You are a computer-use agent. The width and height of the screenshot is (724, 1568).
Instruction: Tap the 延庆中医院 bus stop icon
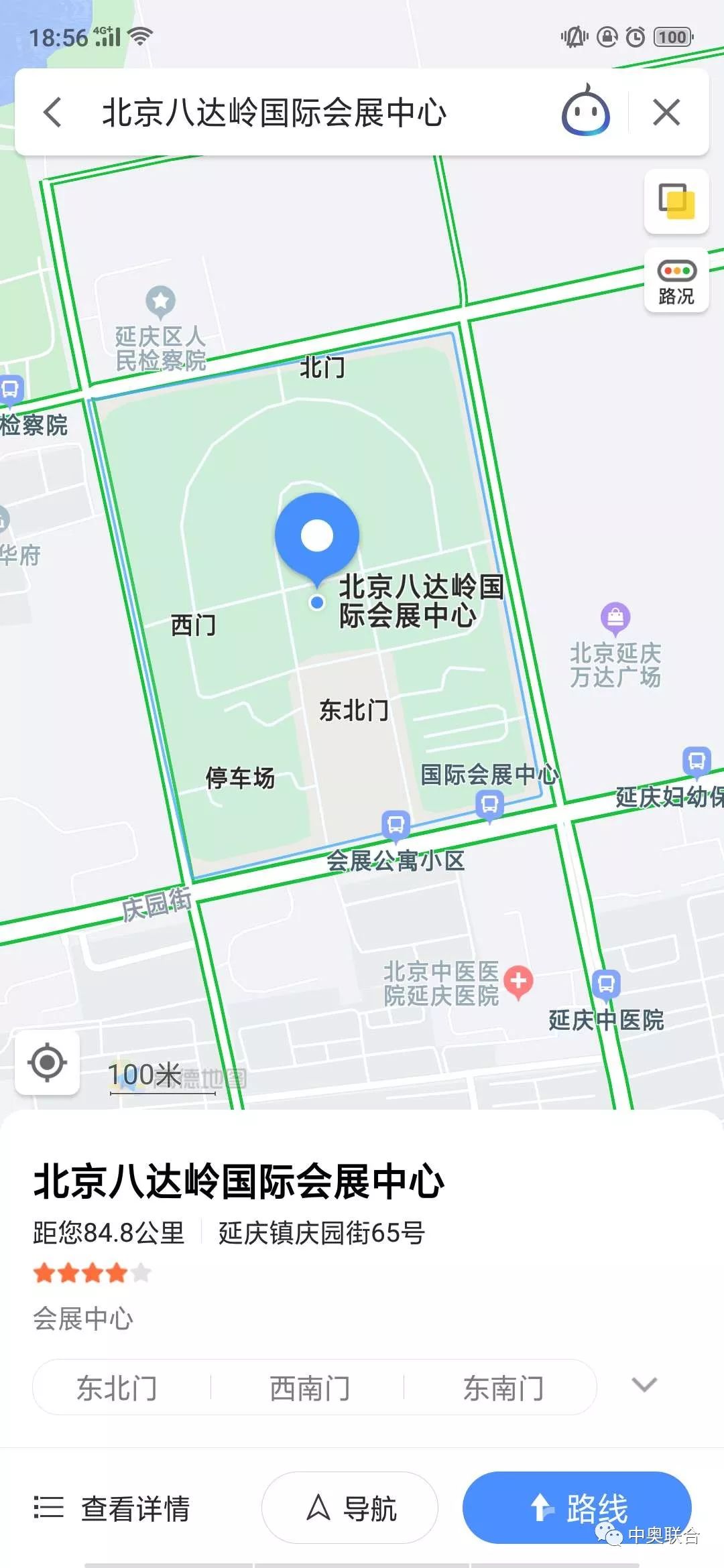coord(607,985)
